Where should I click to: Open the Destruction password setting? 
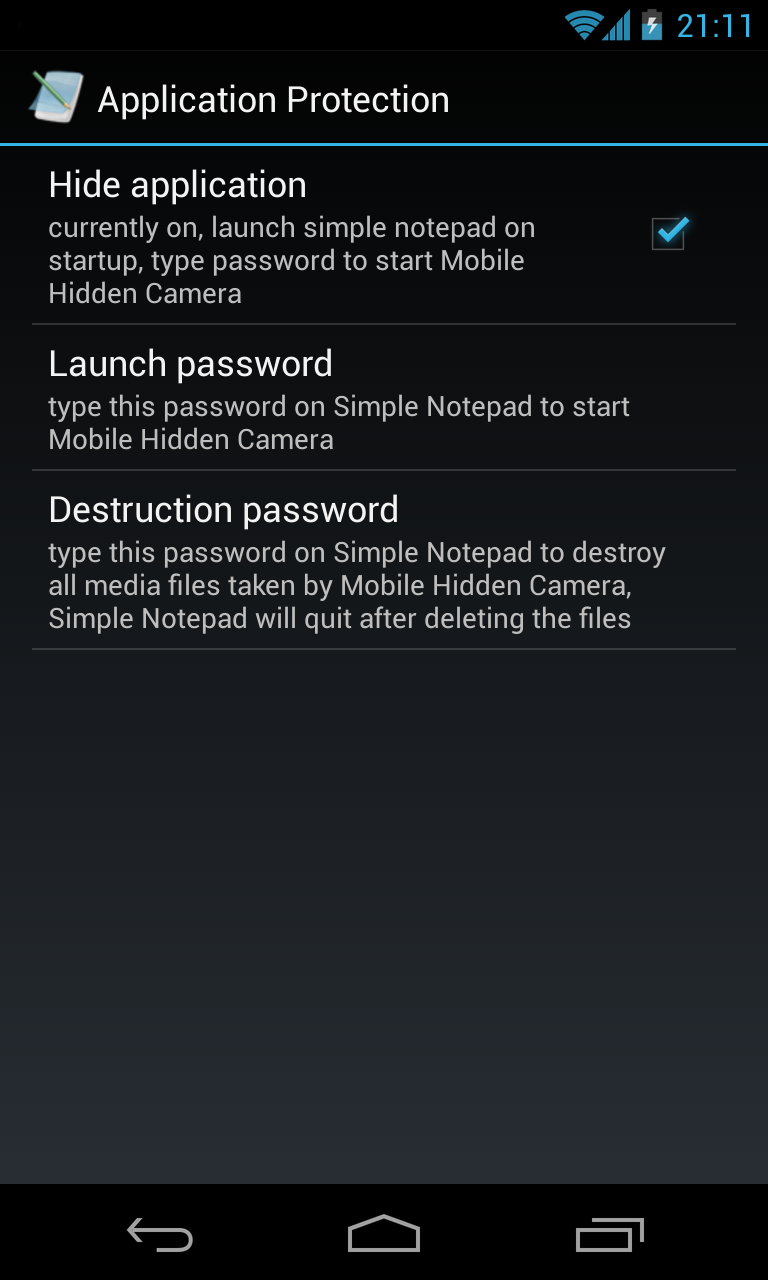click(x=384, y=560)
